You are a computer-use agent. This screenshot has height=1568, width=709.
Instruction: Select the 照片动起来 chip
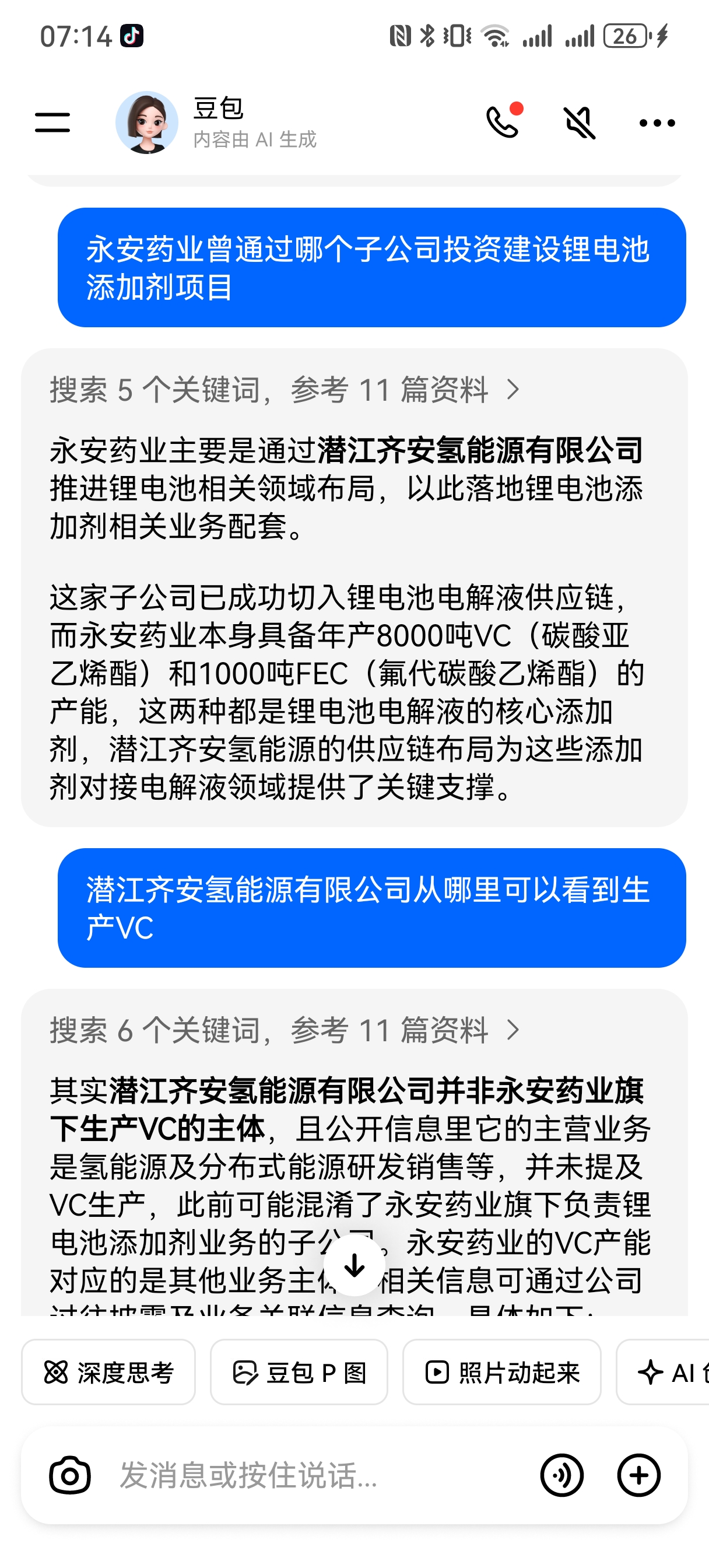[501, 1373]
